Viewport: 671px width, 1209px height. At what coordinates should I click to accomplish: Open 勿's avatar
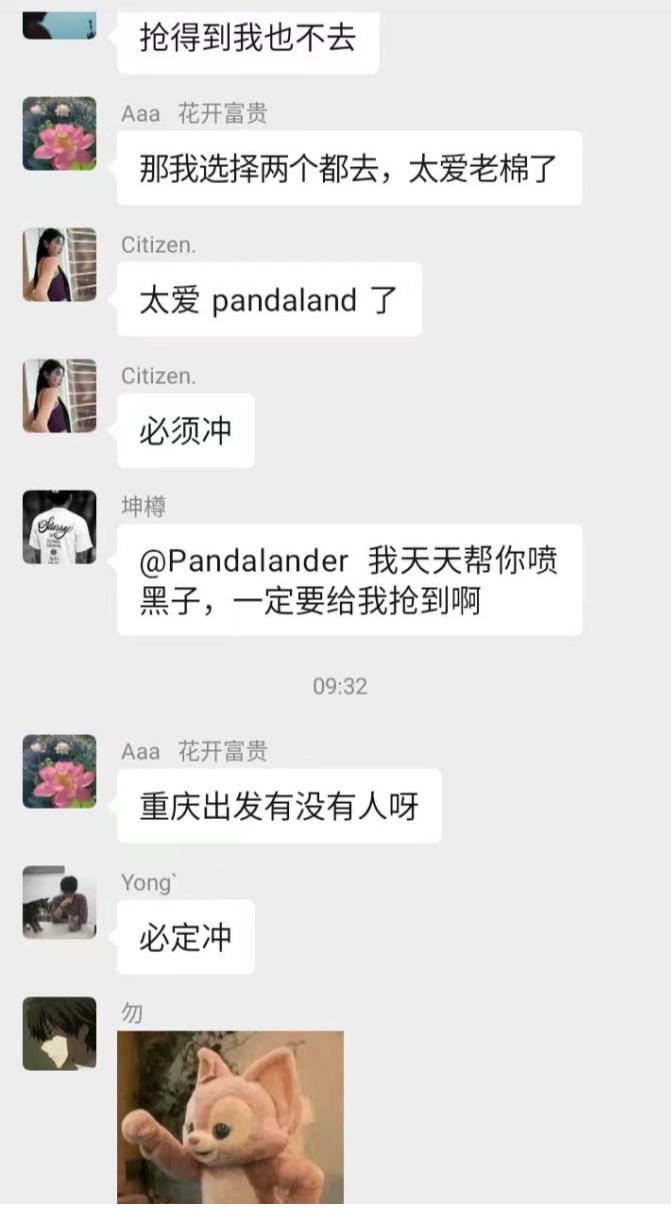pos(60,1033)
